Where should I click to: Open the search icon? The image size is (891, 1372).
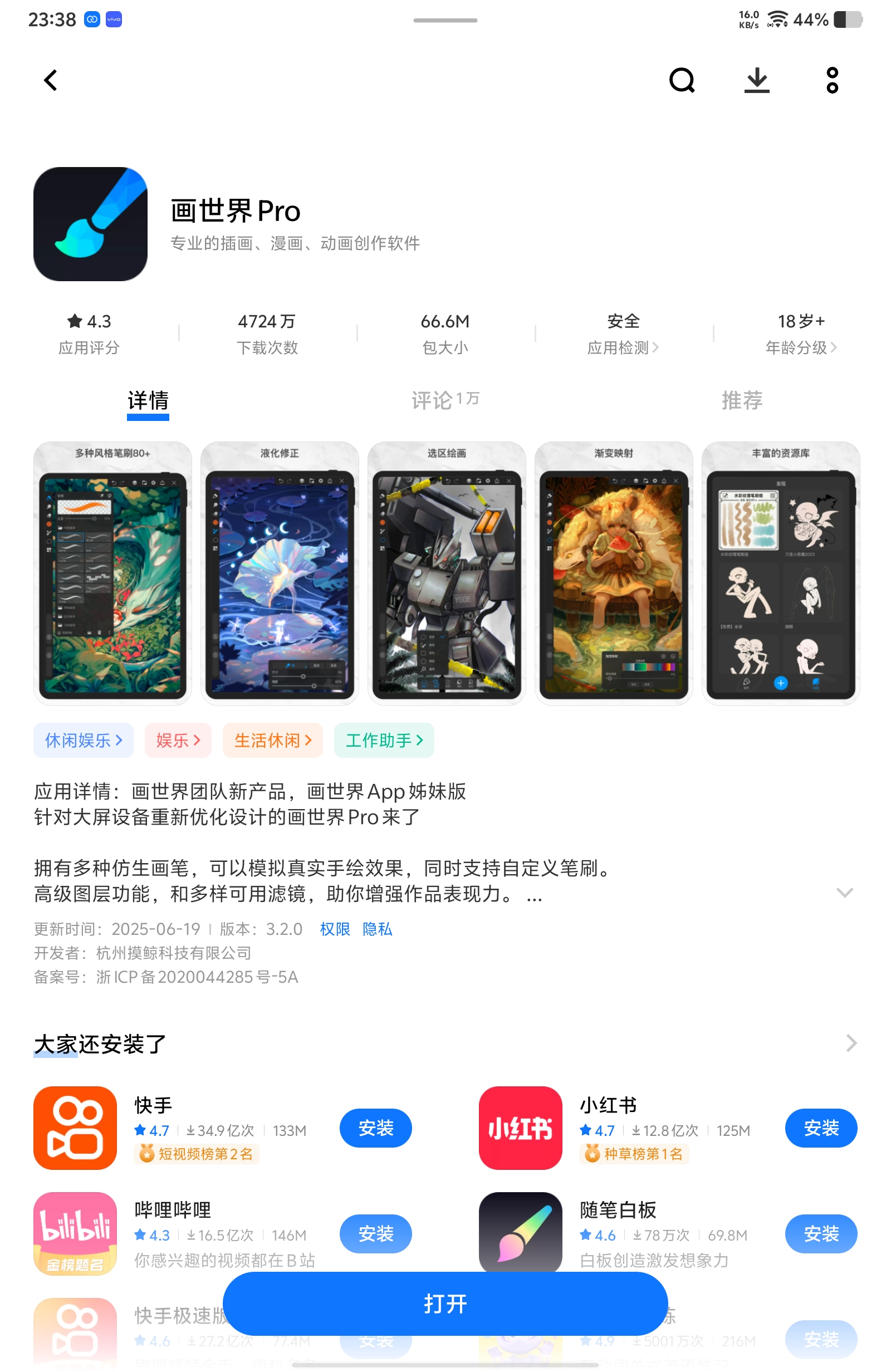coord(681,80)
